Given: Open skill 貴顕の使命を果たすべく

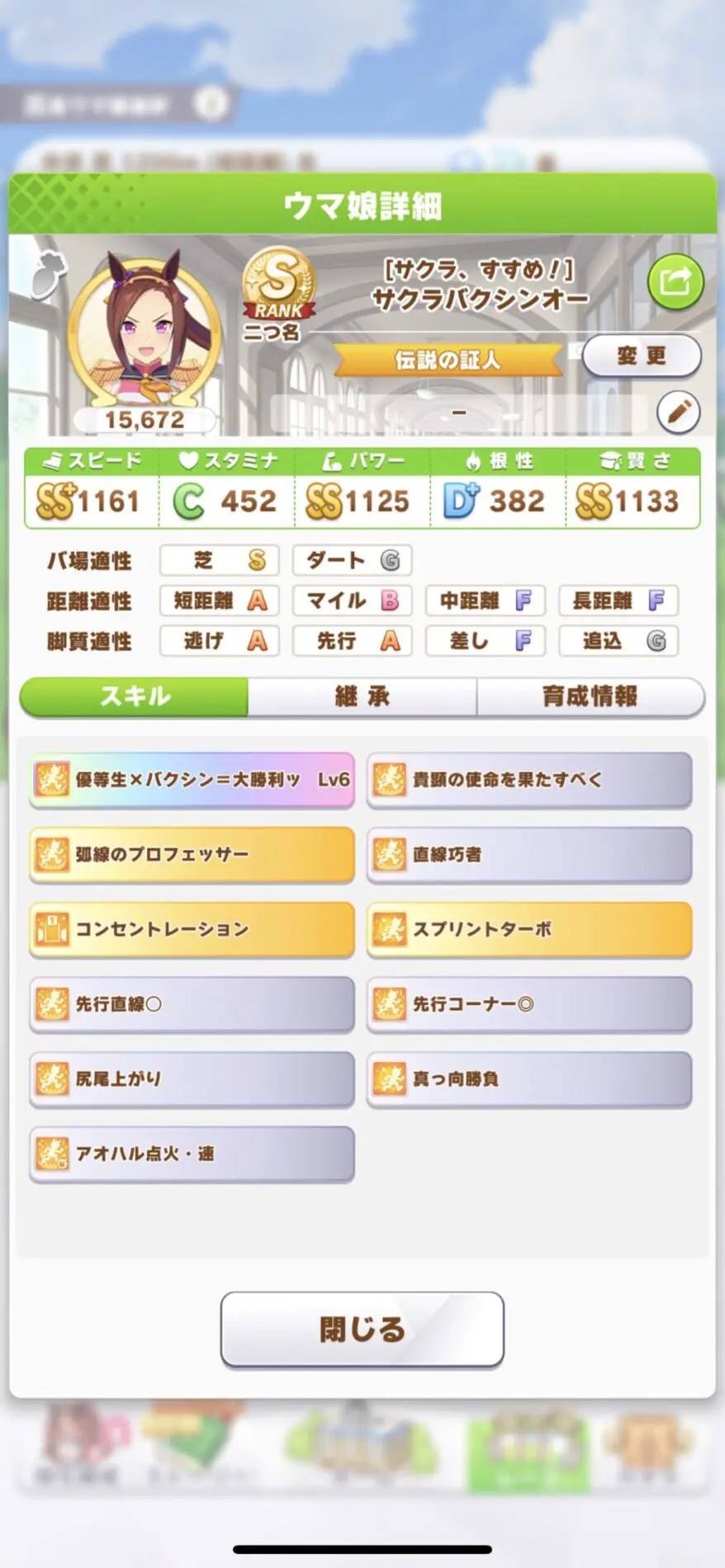Looking at the screenshot, I should coord(529,779).
